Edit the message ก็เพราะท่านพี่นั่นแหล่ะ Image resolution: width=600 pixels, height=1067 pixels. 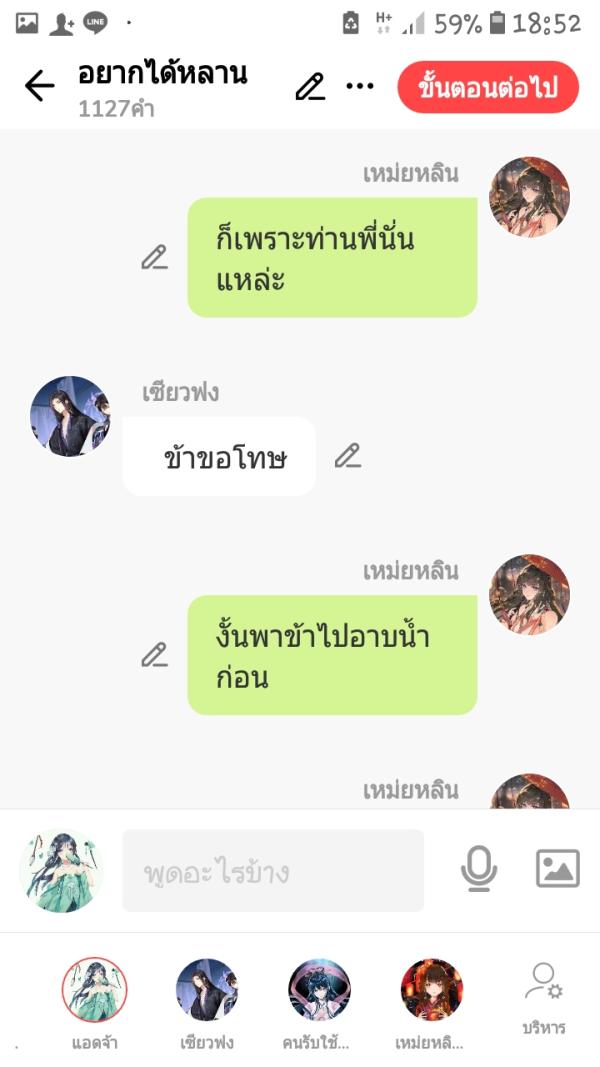(154, 258)
